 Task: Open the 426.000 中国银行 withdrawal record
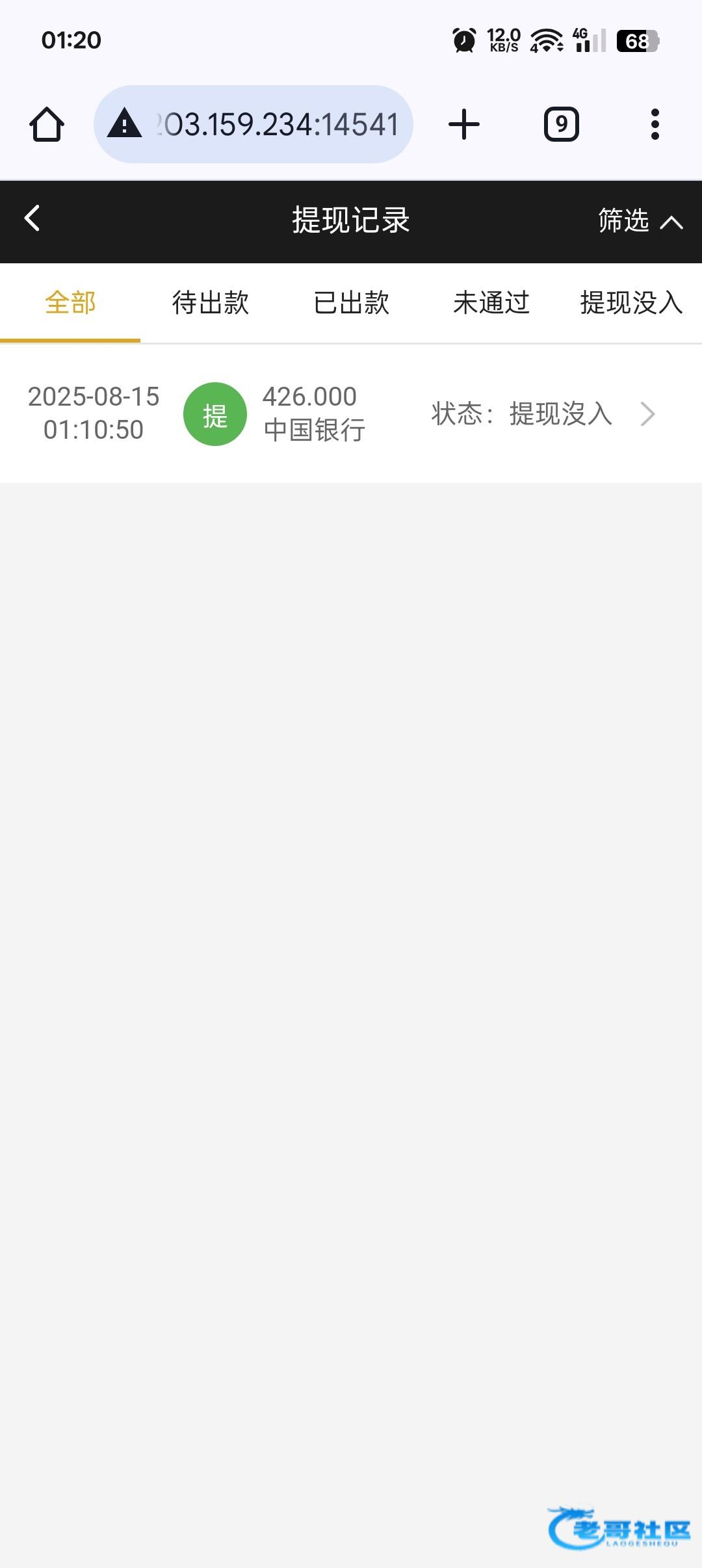click(351, 413)
